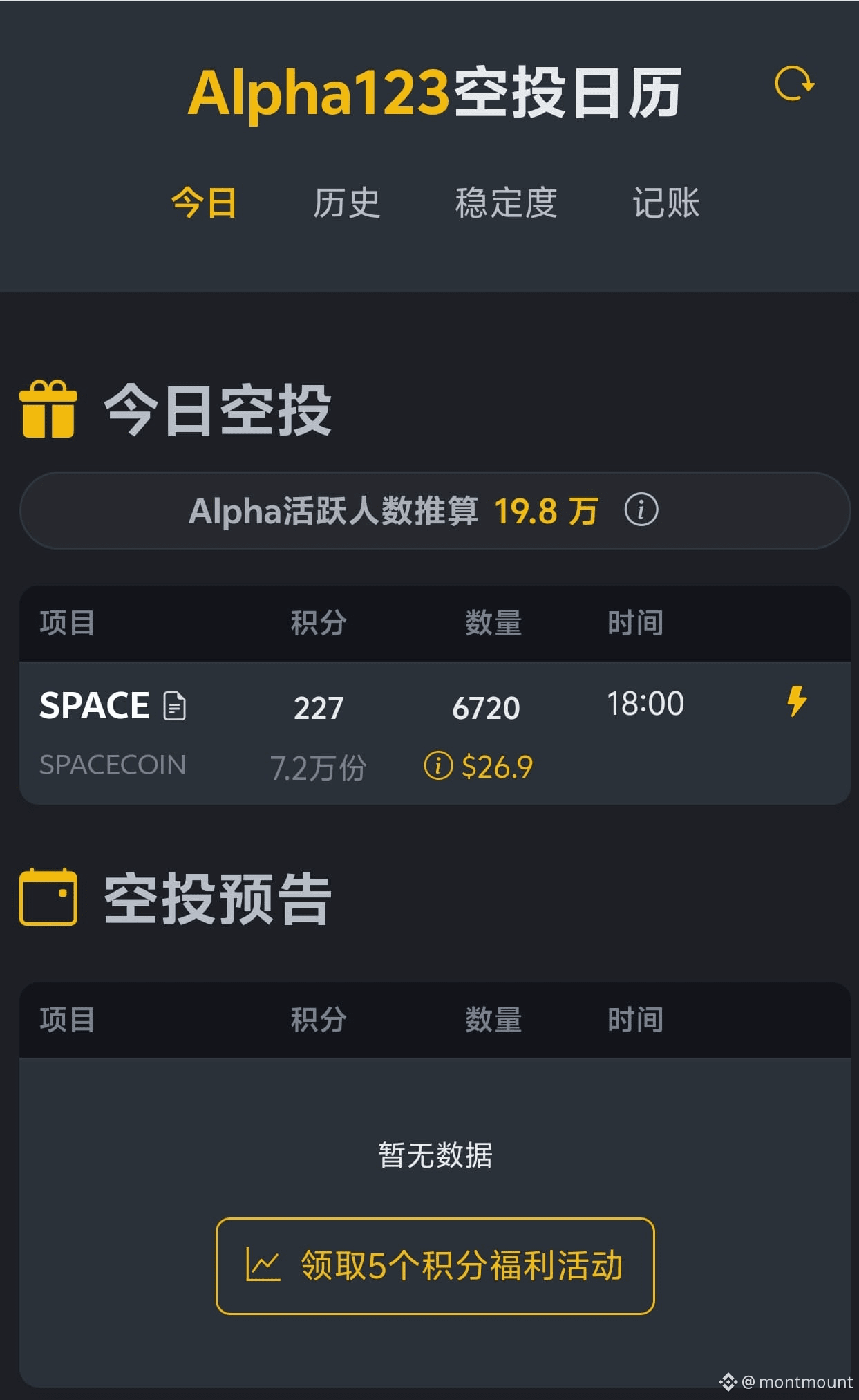The image size is (859, 1400).
Task: Click the document icon next to SPACE
Action: [x=175, y=707]
